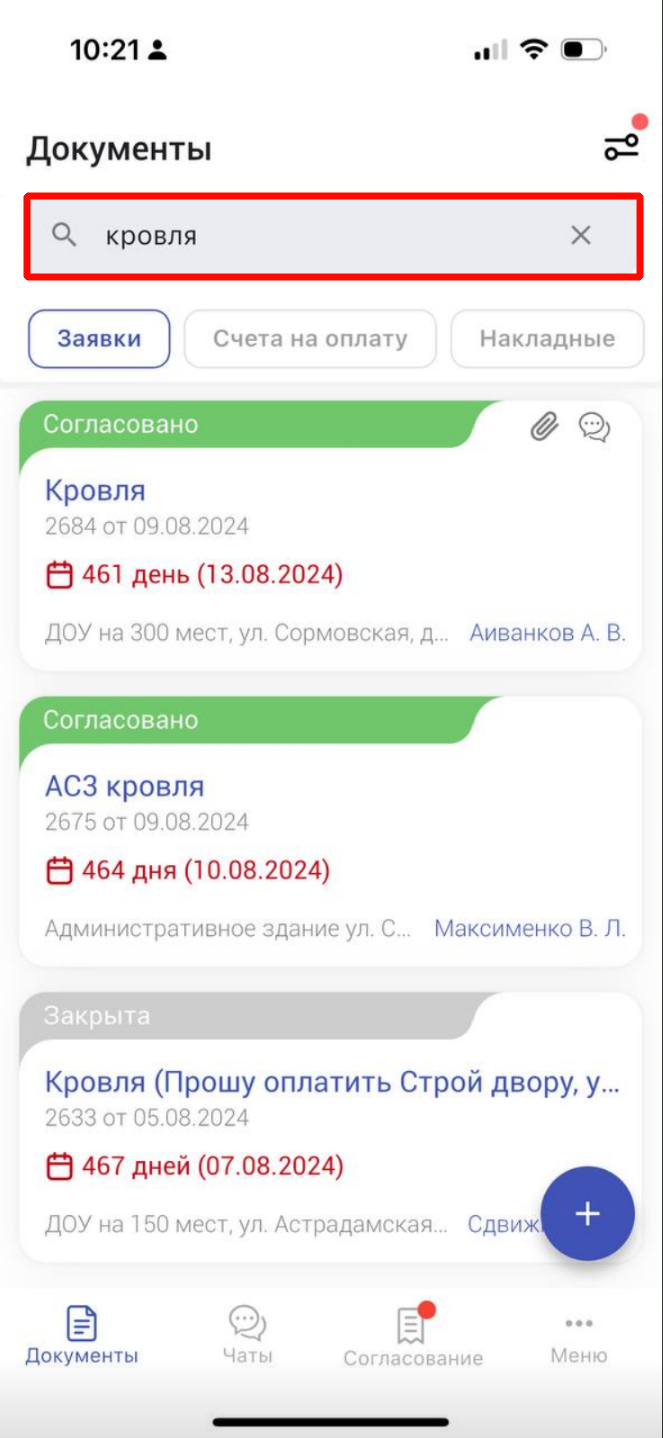The width and height of the screenshot is (663, 1438).
Task: Open the Согласование tab
Action: coord(412,1337)
